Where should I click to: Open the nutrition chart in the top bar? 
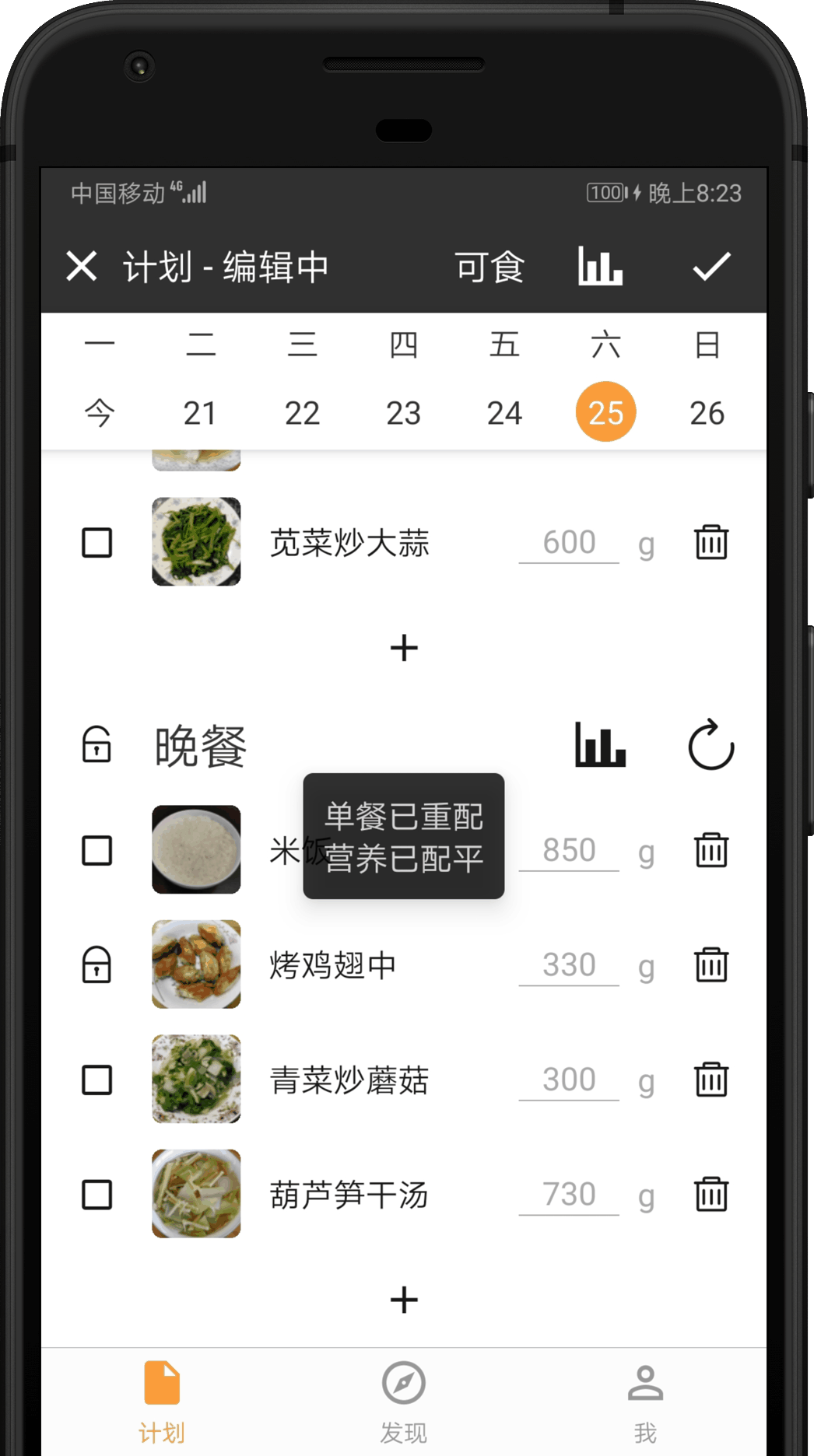point(600,267)
